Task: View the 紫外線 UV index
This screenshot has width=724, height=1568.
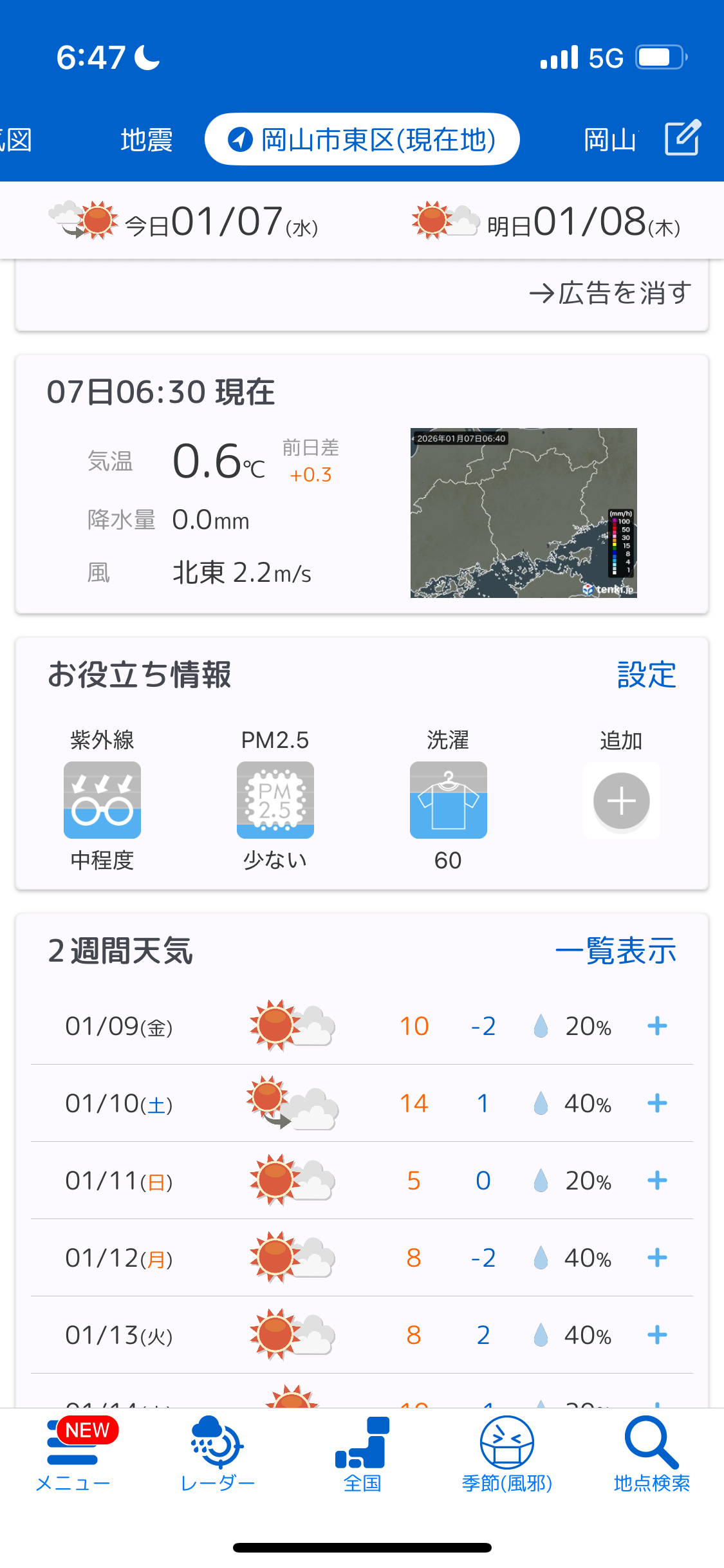Action: click(102, 800)
